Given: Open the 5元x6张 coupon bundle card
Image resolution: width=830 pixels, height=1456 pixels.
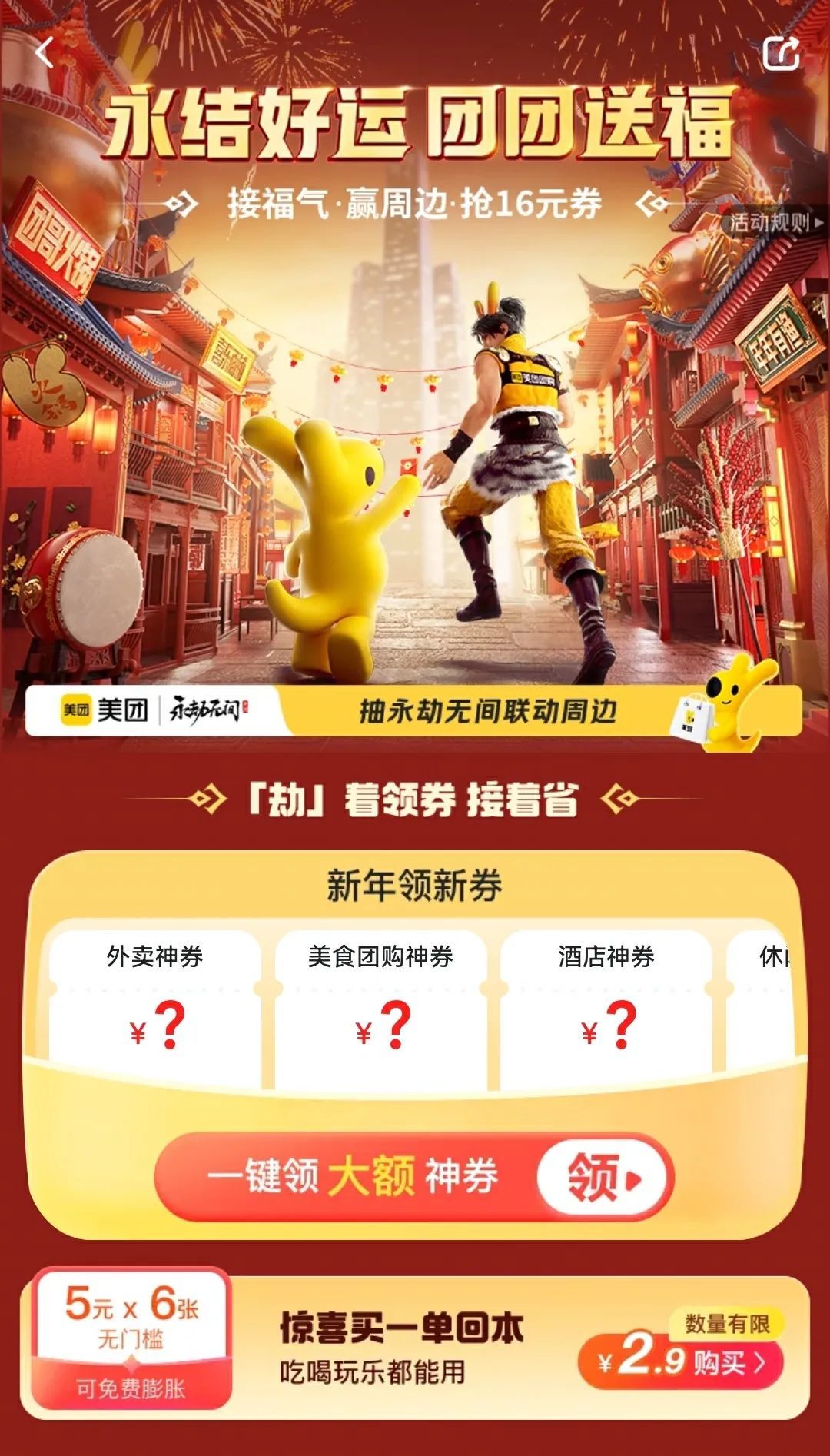Looking at the screenshot, I should point(131,1339).
